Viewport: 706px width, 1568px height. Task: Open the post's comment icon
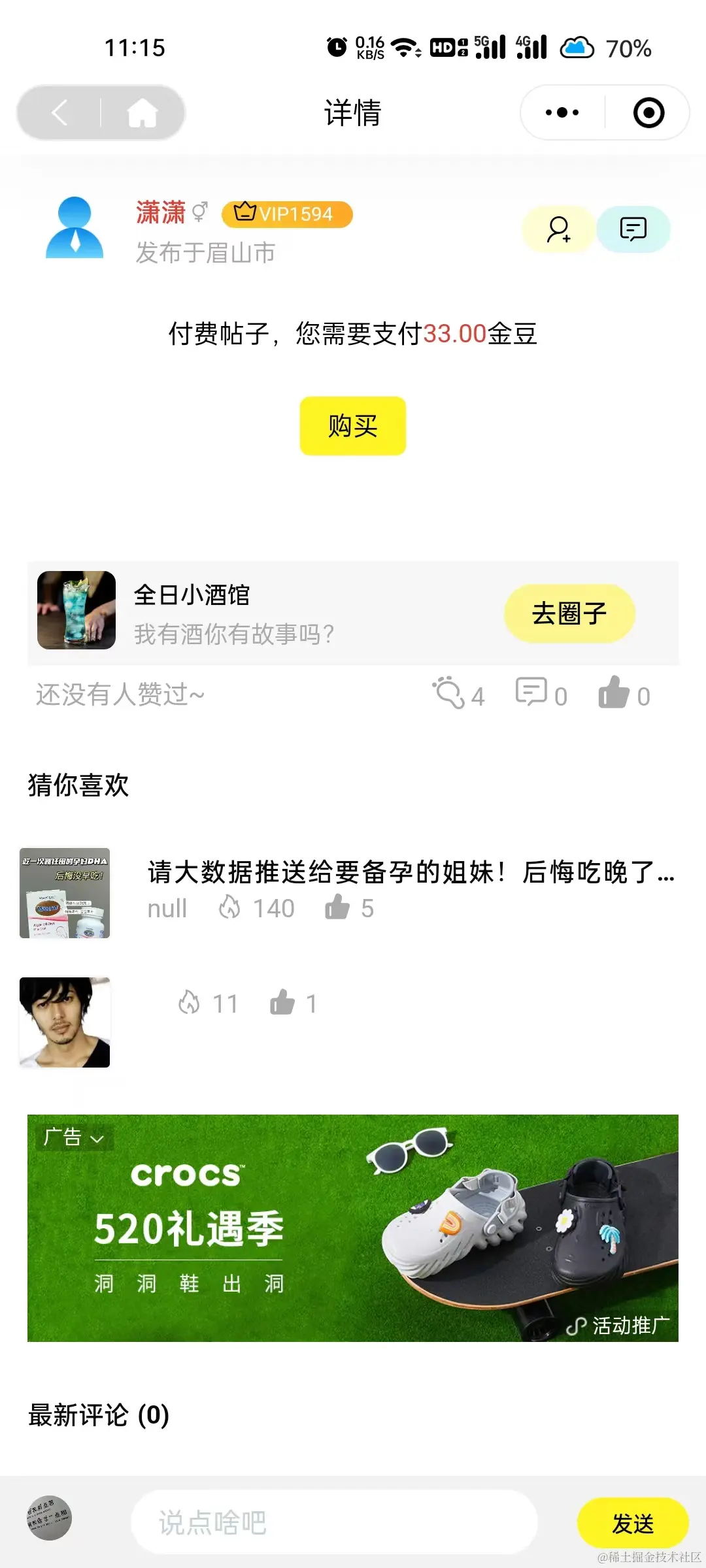[x=531, y=693]
